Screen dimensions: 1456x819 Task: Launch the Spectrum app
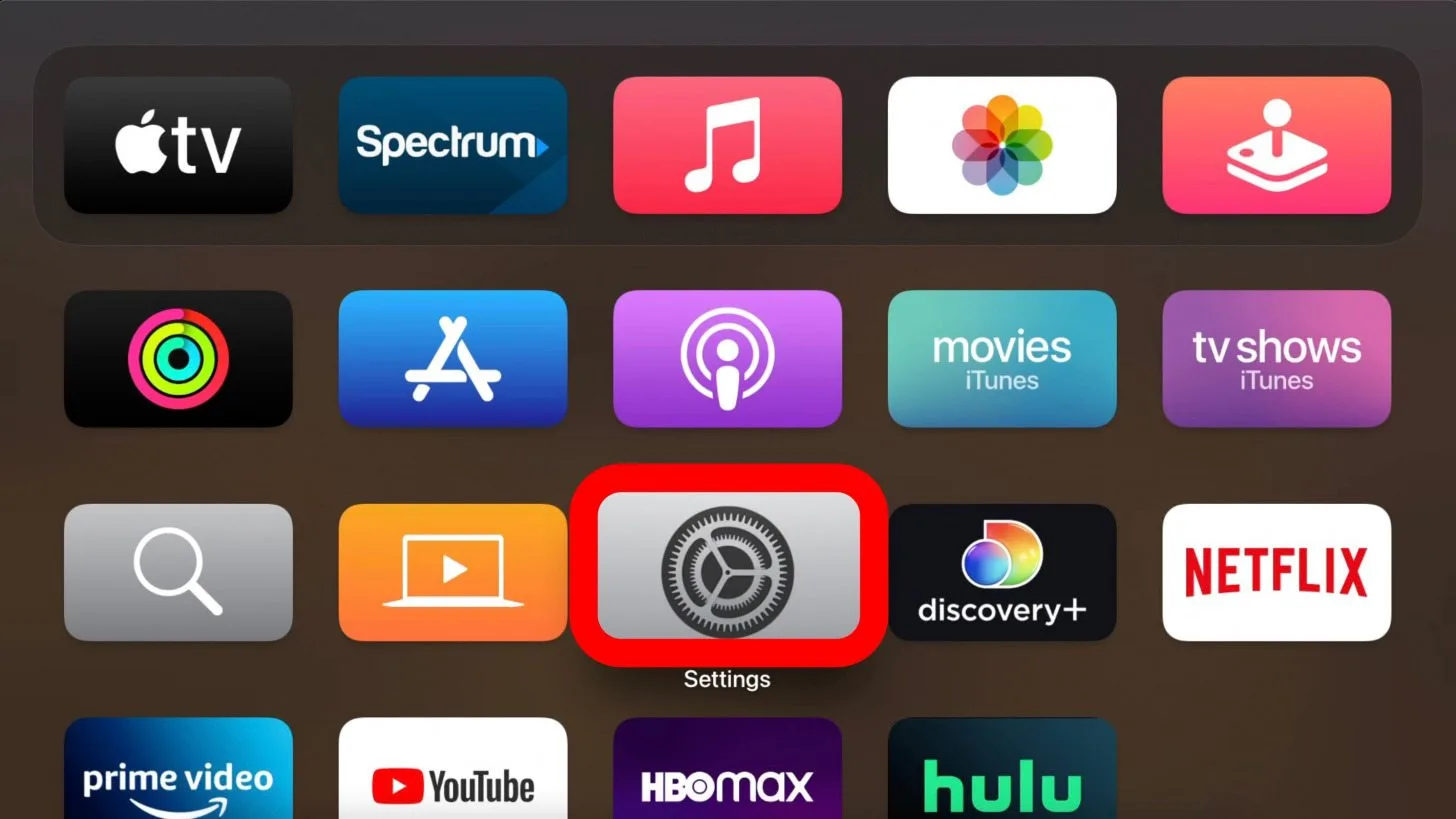tap(452, 145)
